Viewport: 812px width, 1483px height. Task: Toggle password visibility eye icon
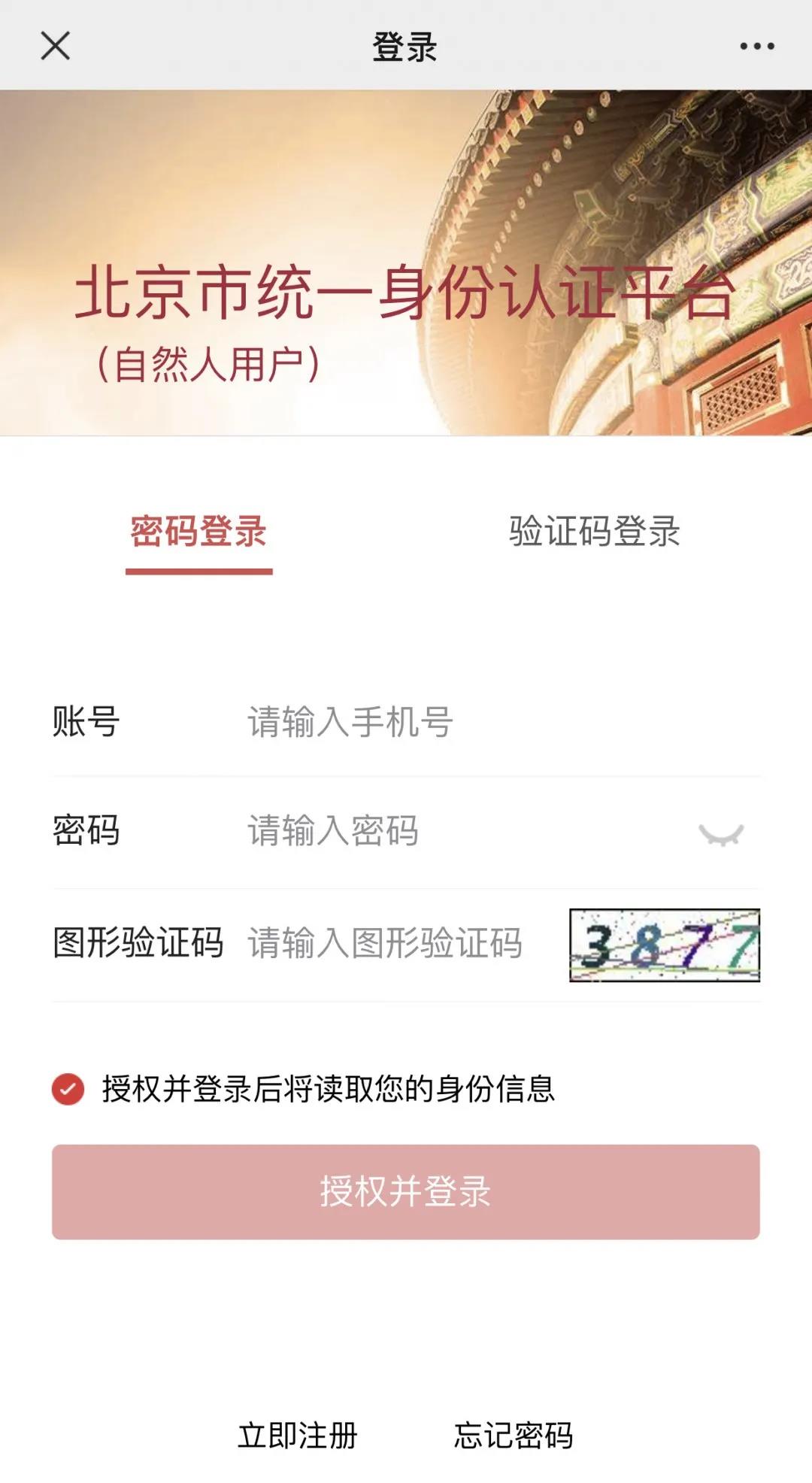(721, 833)
